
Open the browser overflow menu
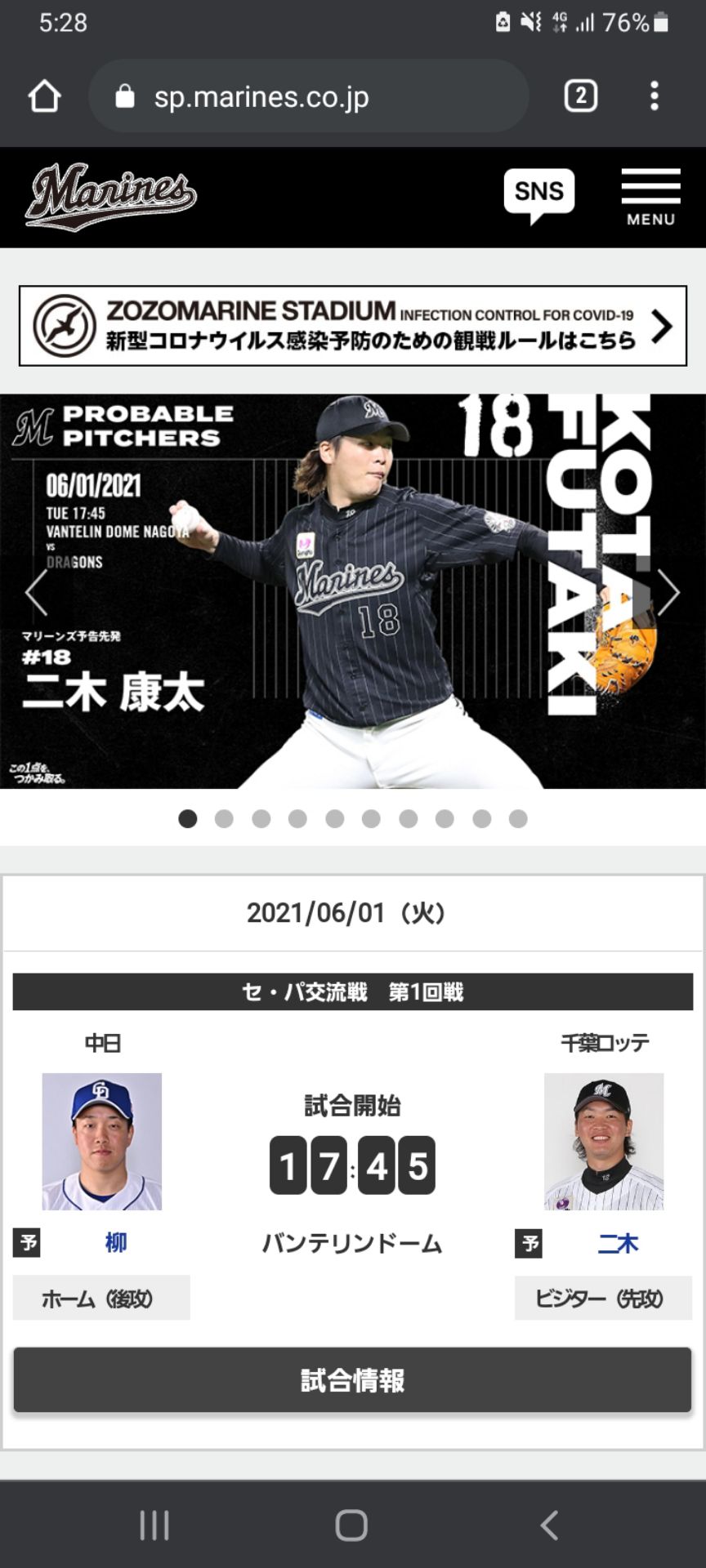click(654, 96)
